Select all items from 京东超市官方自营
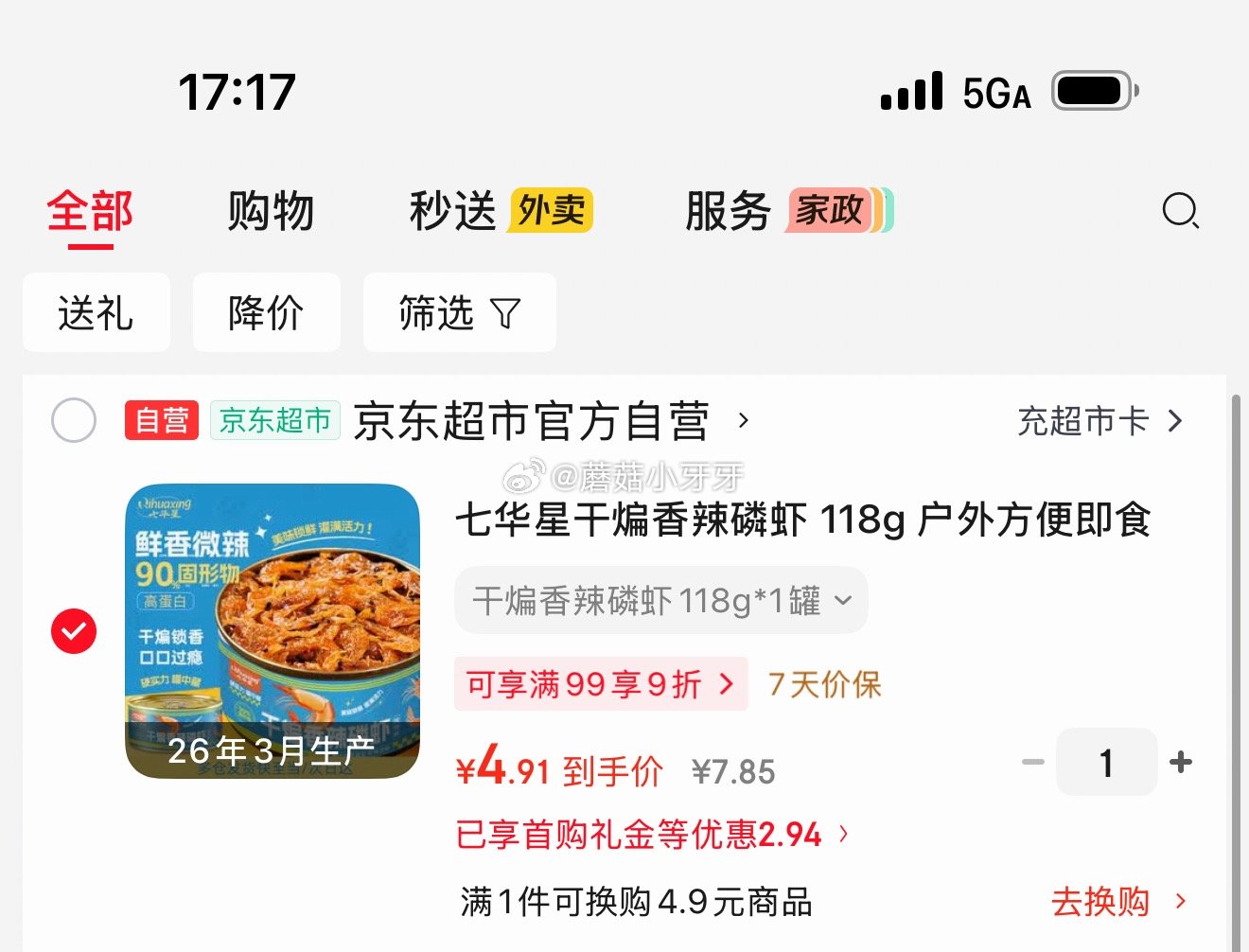1249x952 pixels. (x=74, y=420)
